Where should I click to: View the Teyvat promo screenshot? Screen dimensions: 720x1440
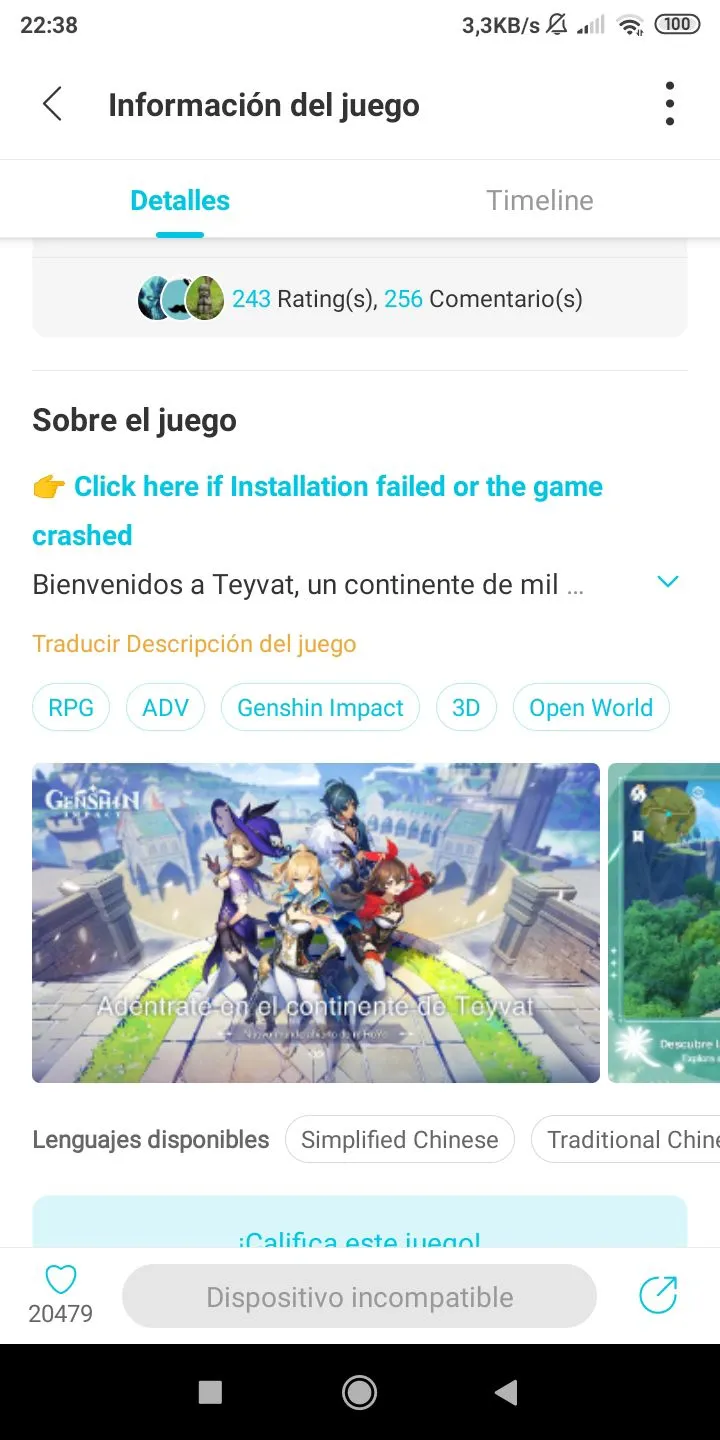pos(316,922)
